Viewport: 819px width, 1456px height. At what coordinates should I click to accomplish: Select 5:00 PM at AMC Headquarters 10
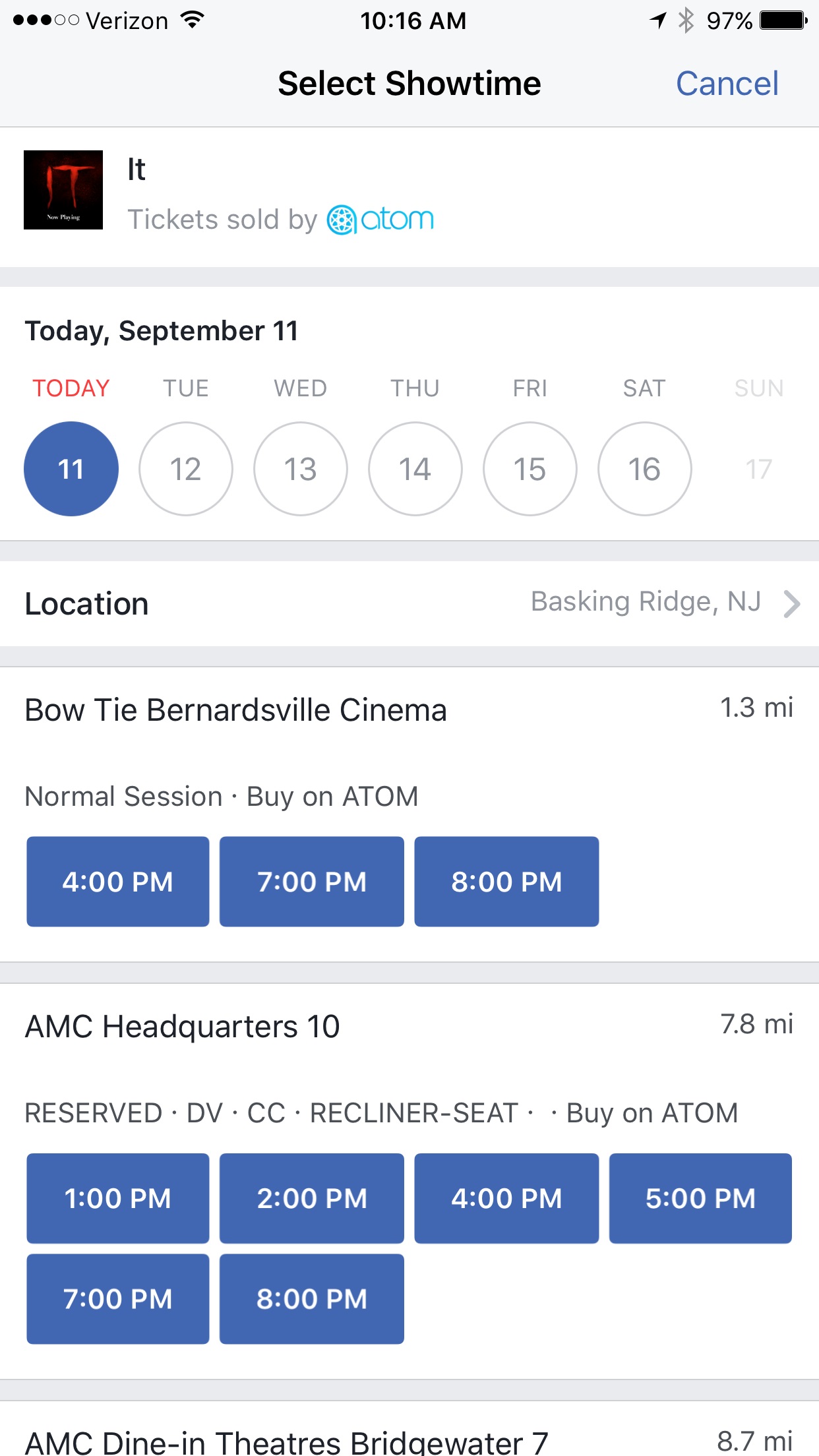[x=700, y=1198]
